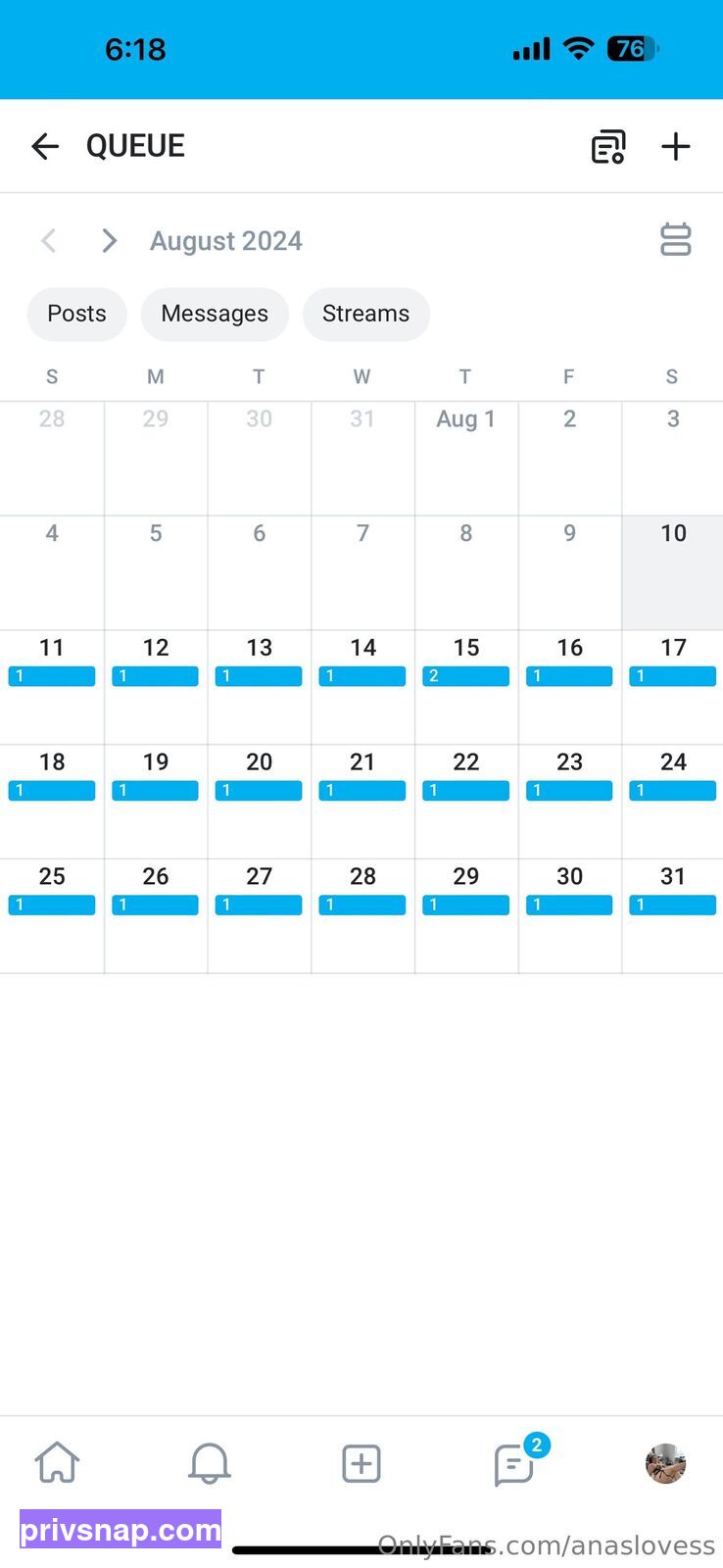Open the scheduled item on August 11
723x1568 pixels.
coord(52,676)
